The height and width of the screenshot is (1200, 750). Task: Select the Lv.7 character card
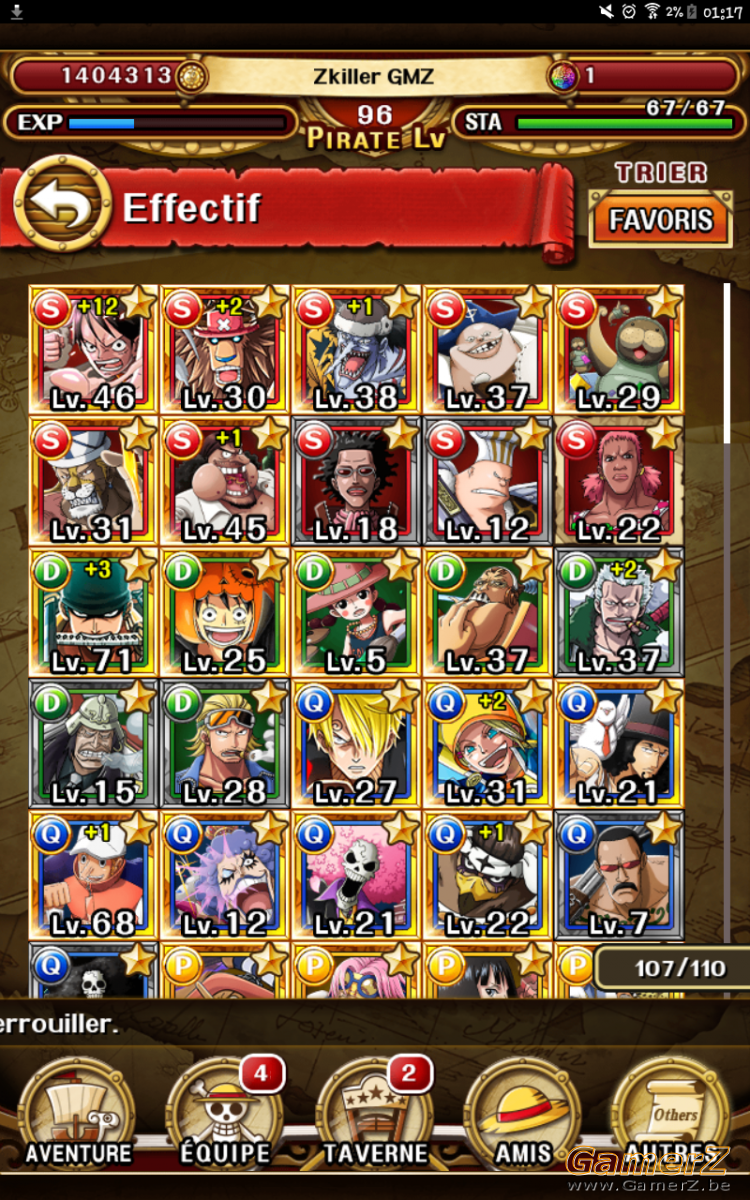click(x=619, y=874)
